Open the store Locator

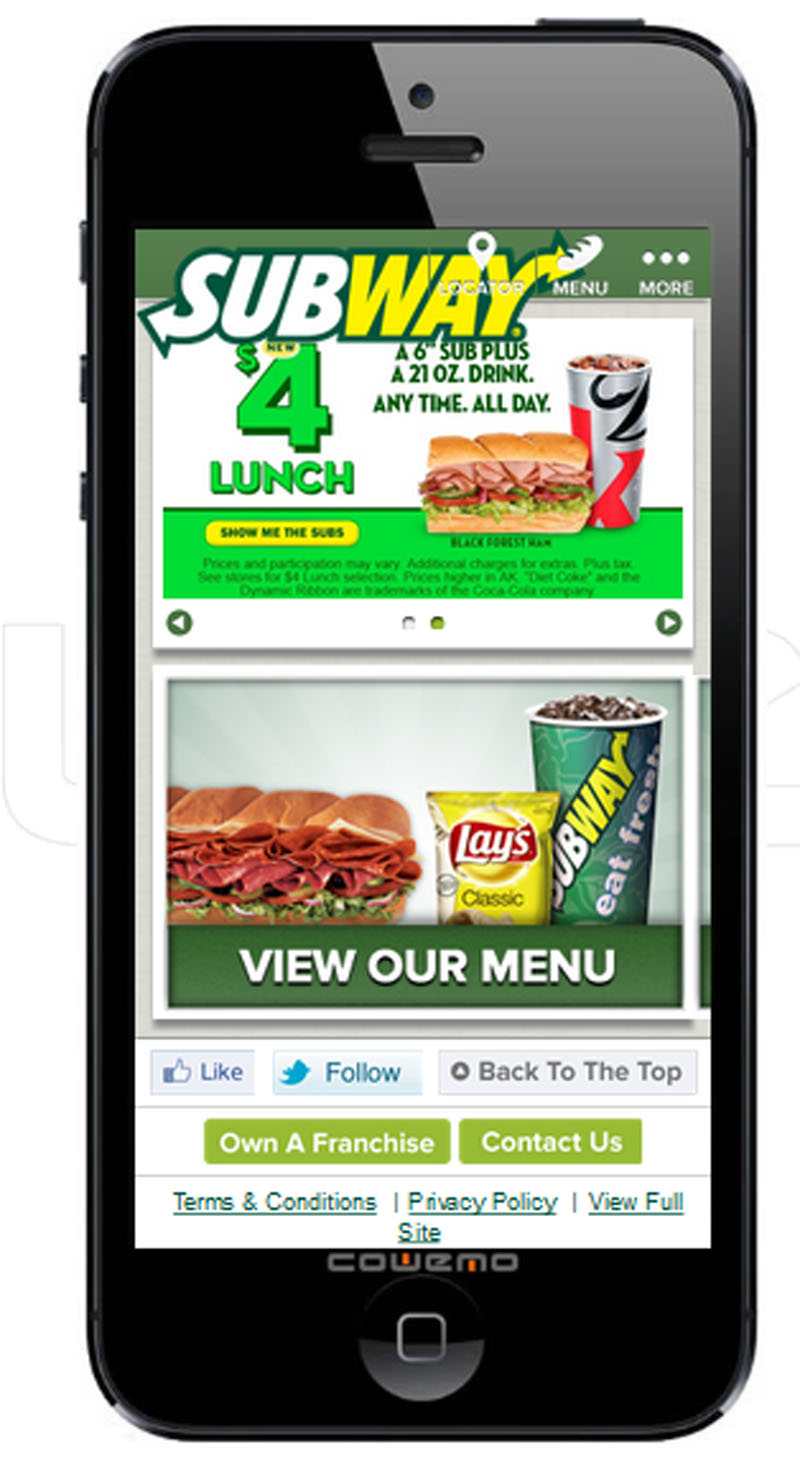[x=483, y=267]
